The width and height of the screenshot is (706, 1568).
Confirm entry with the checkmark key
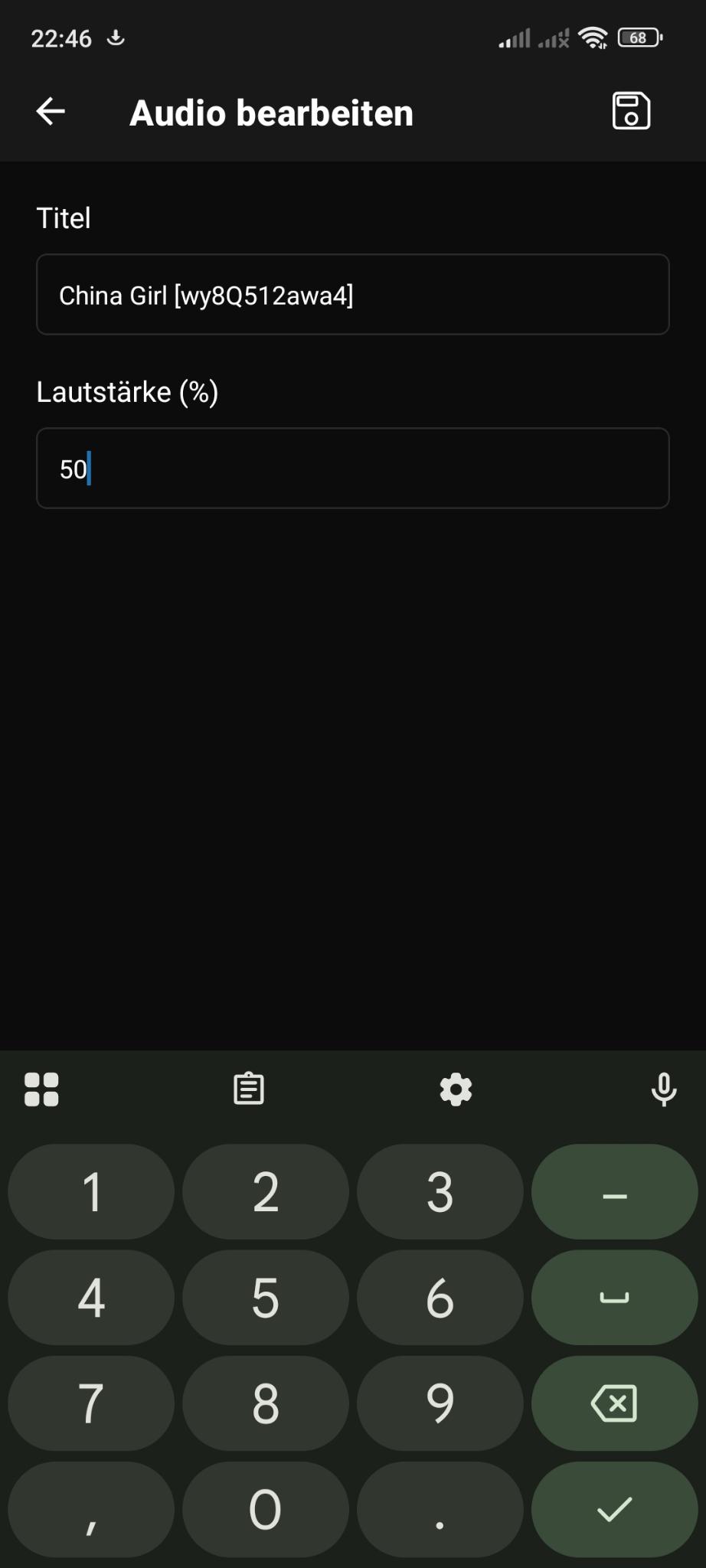[x=614, y=1509]
